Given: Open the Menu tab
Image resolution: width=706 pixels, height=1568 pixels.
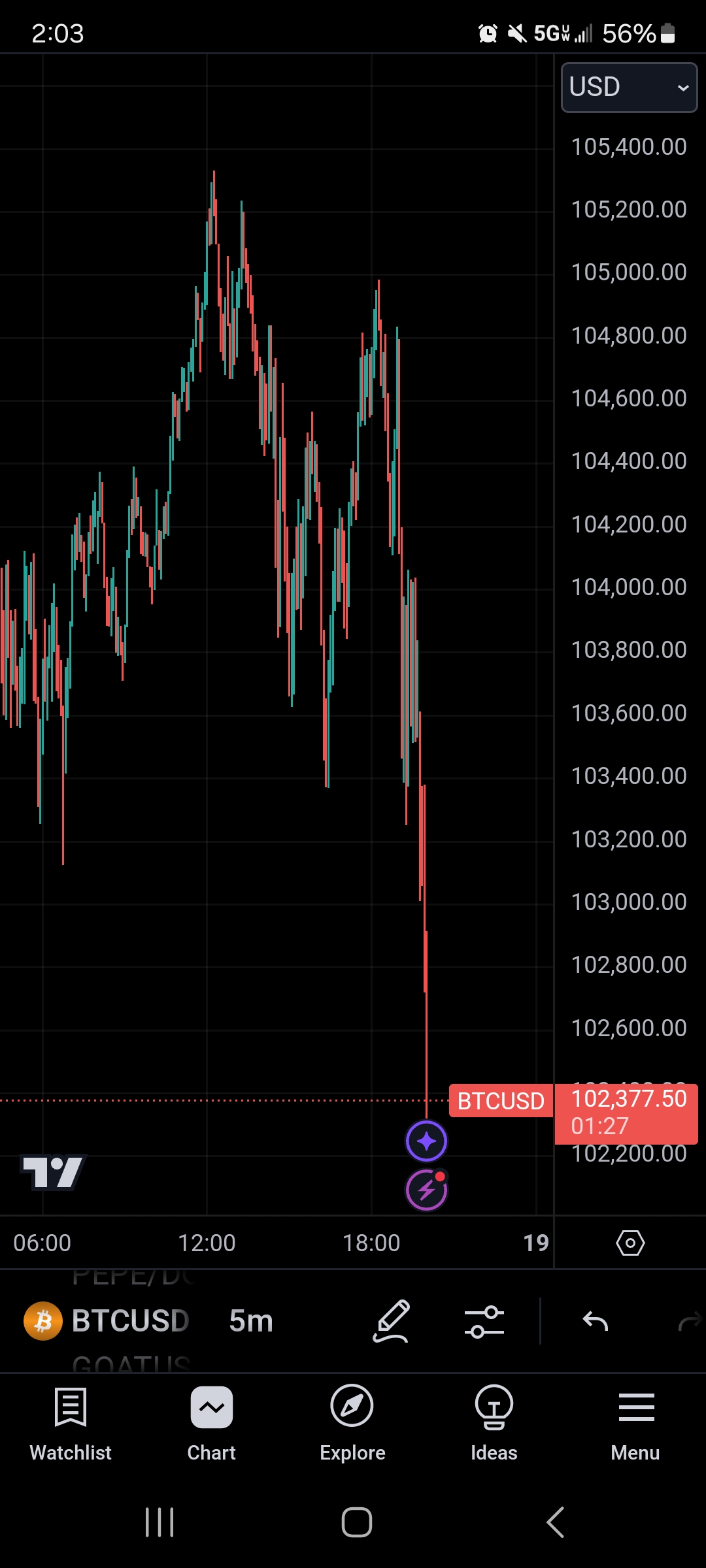Looking at the screenshot, I should [x=635, y=1424].
